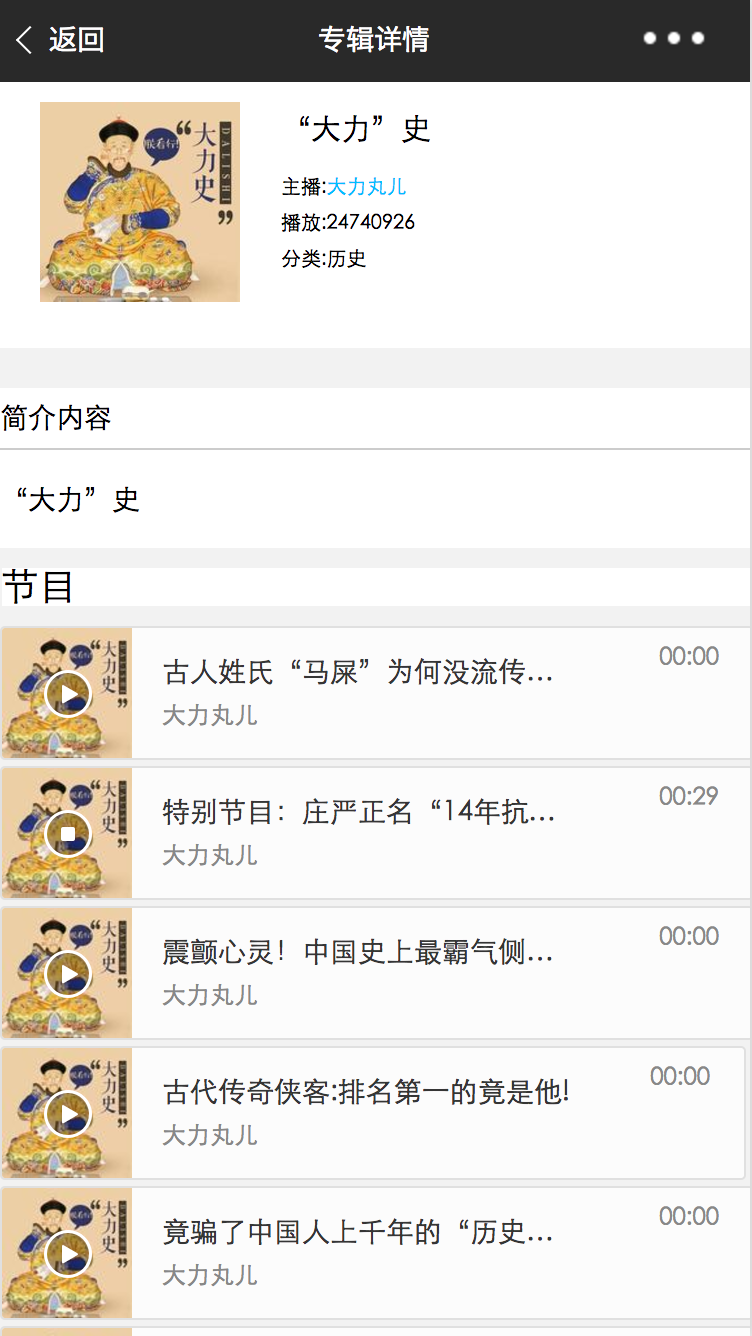This screenshot has height=1336, width=752.
Task: Play episode 竟骗了中国人上千年的“历史”
Action: pyautogui.click(x=68, y=1254)
